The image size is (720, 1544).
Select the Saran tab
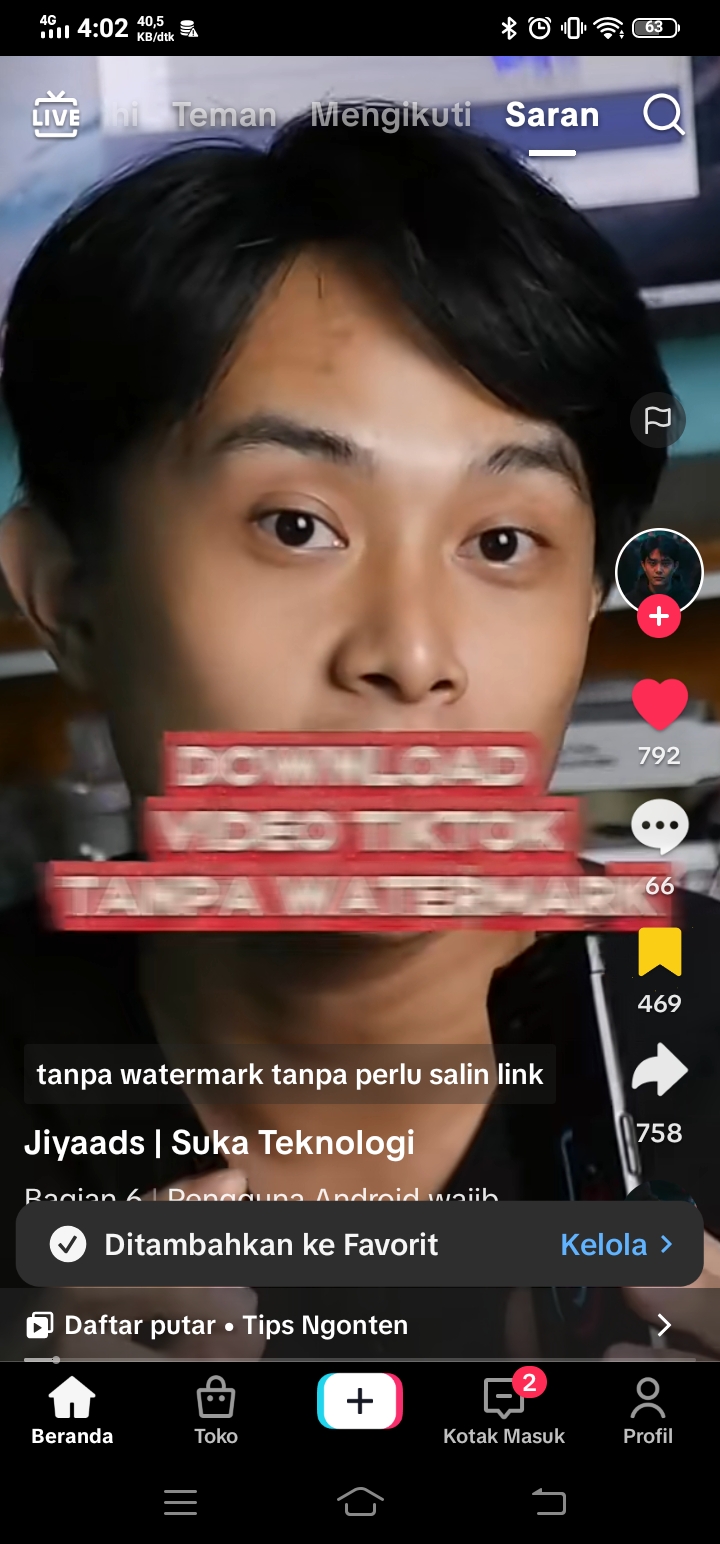552,115
